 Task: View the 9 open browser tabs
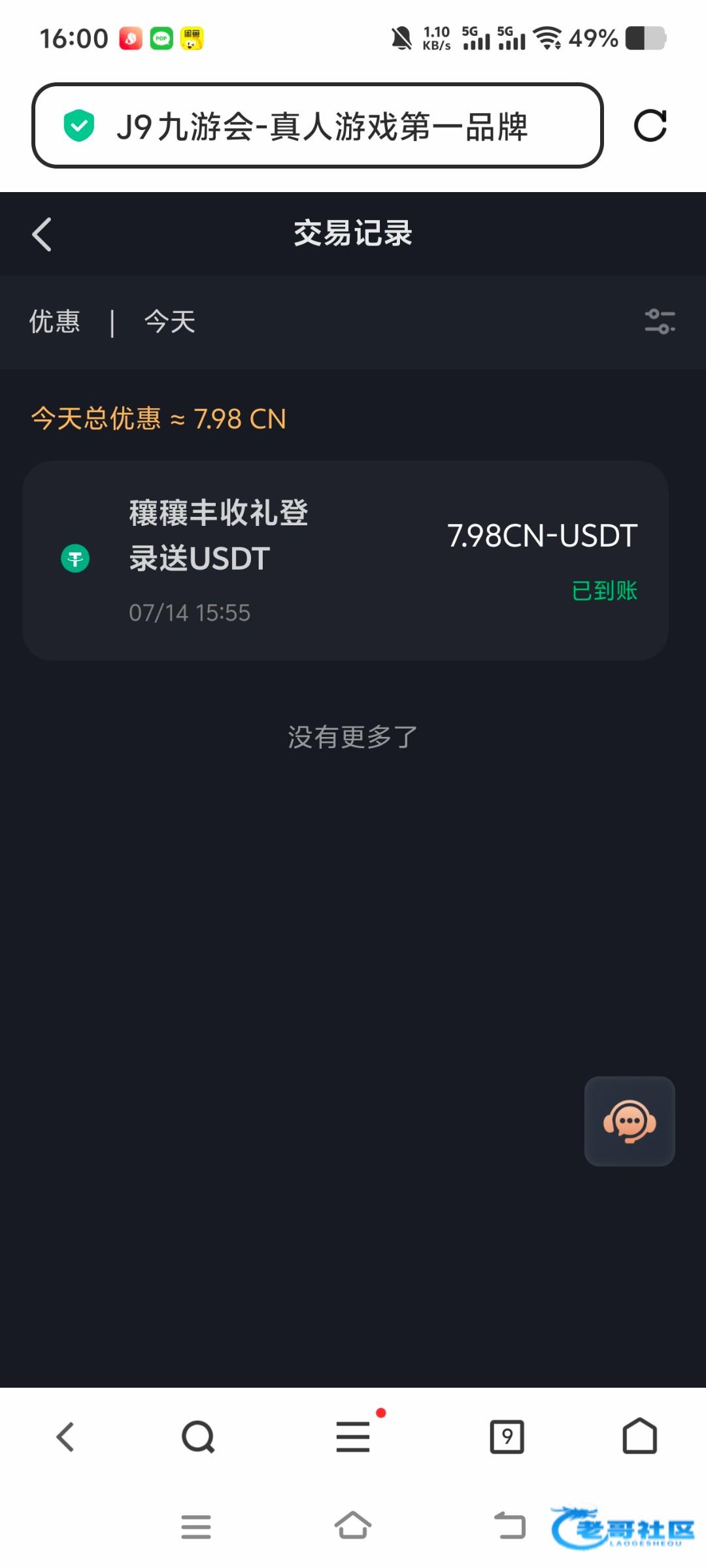[507, 1437]
